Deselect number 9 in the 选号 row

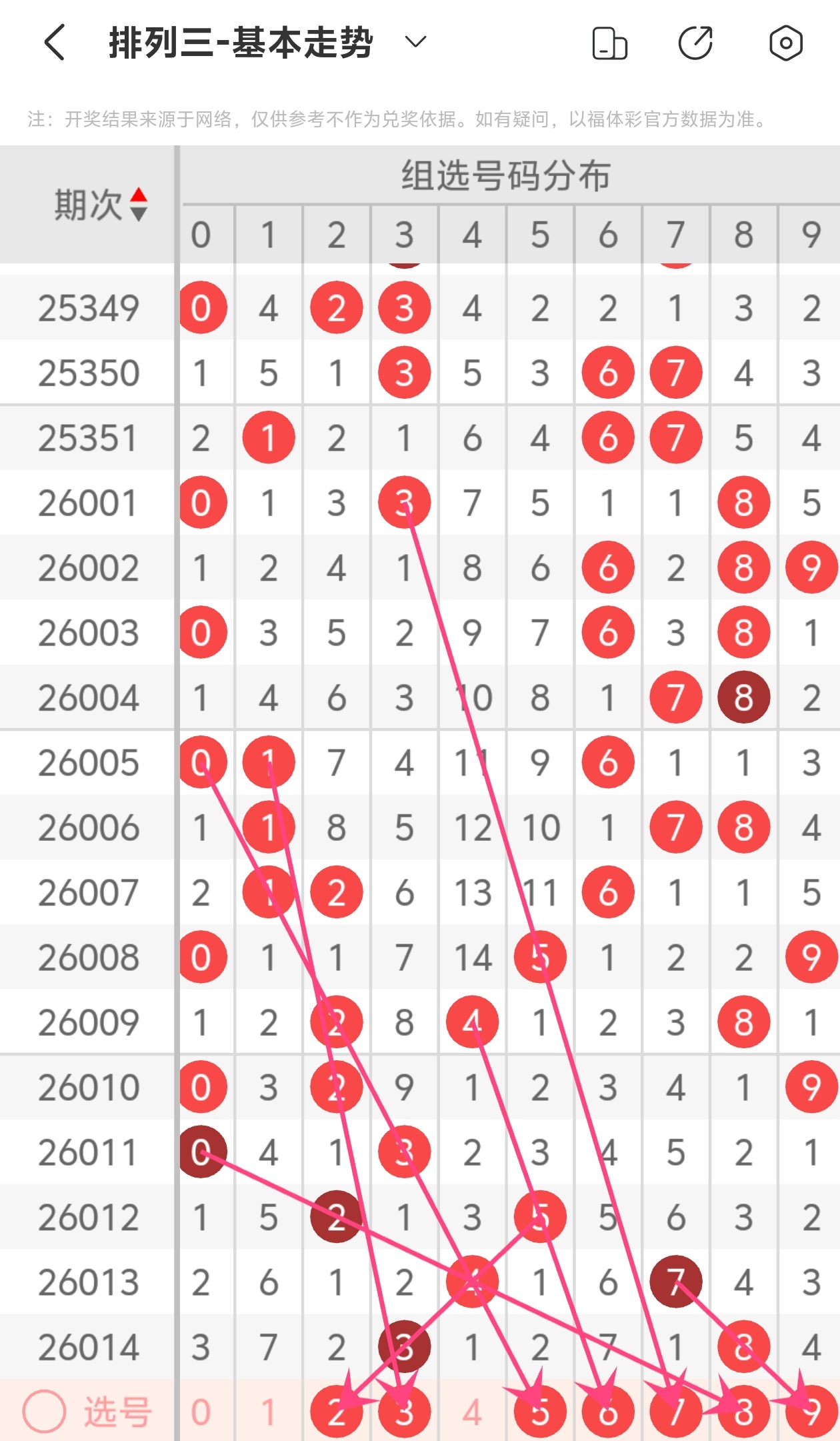(x=811, y=1412)
